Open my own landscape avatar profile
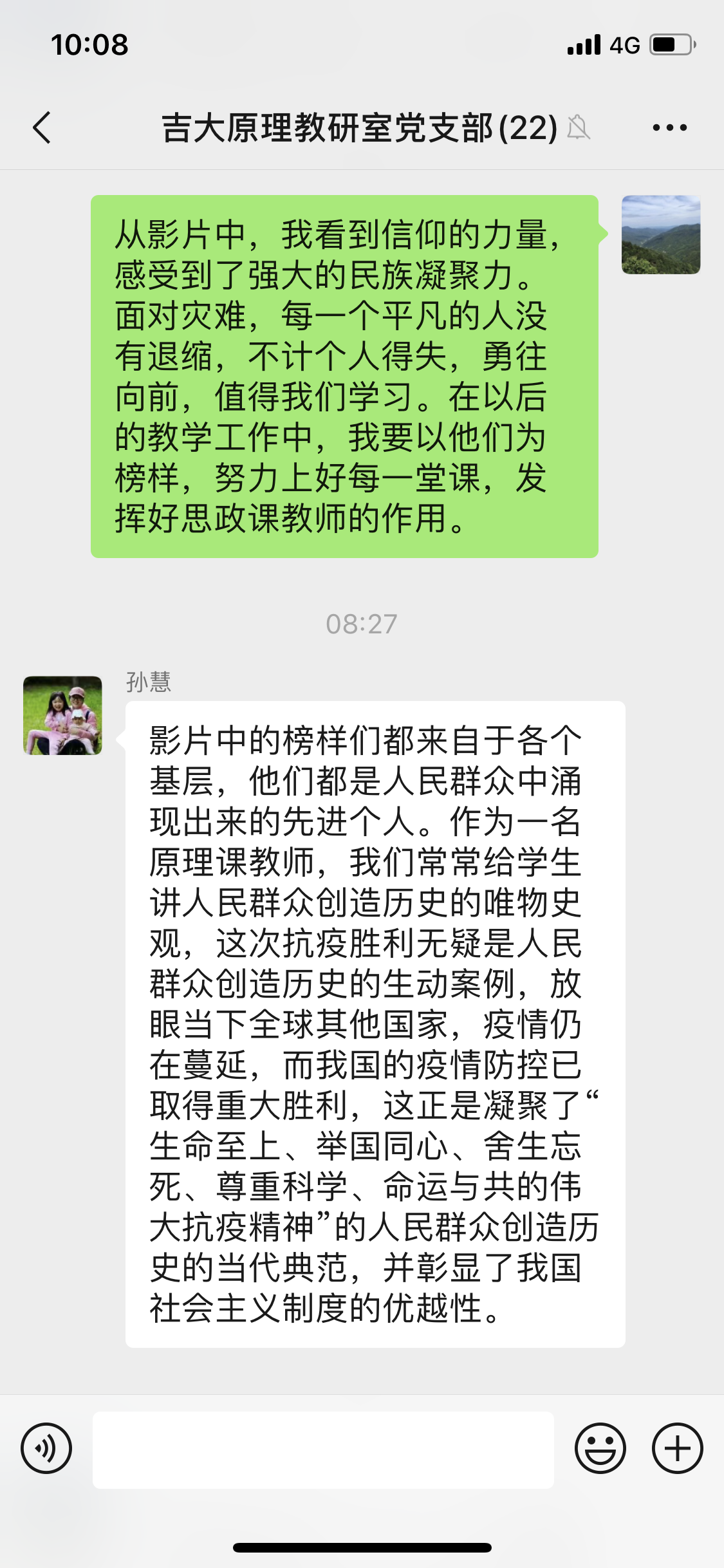This screenshot has height=1568, width=724. pos(660,235)
